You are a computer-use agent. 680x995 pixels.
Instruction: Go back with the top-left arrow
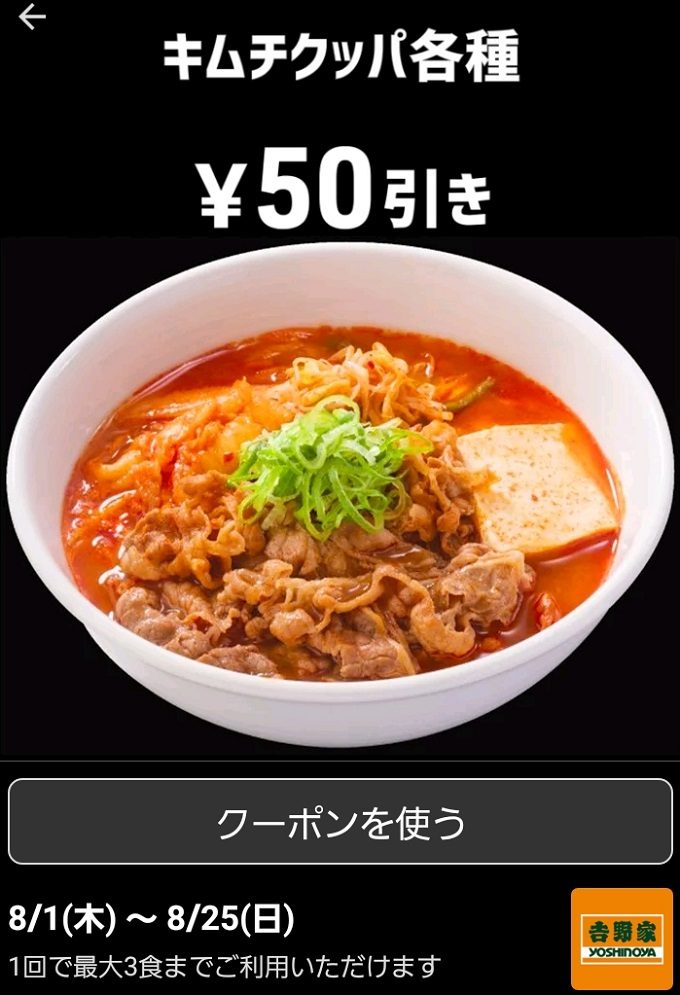point(32,17)
